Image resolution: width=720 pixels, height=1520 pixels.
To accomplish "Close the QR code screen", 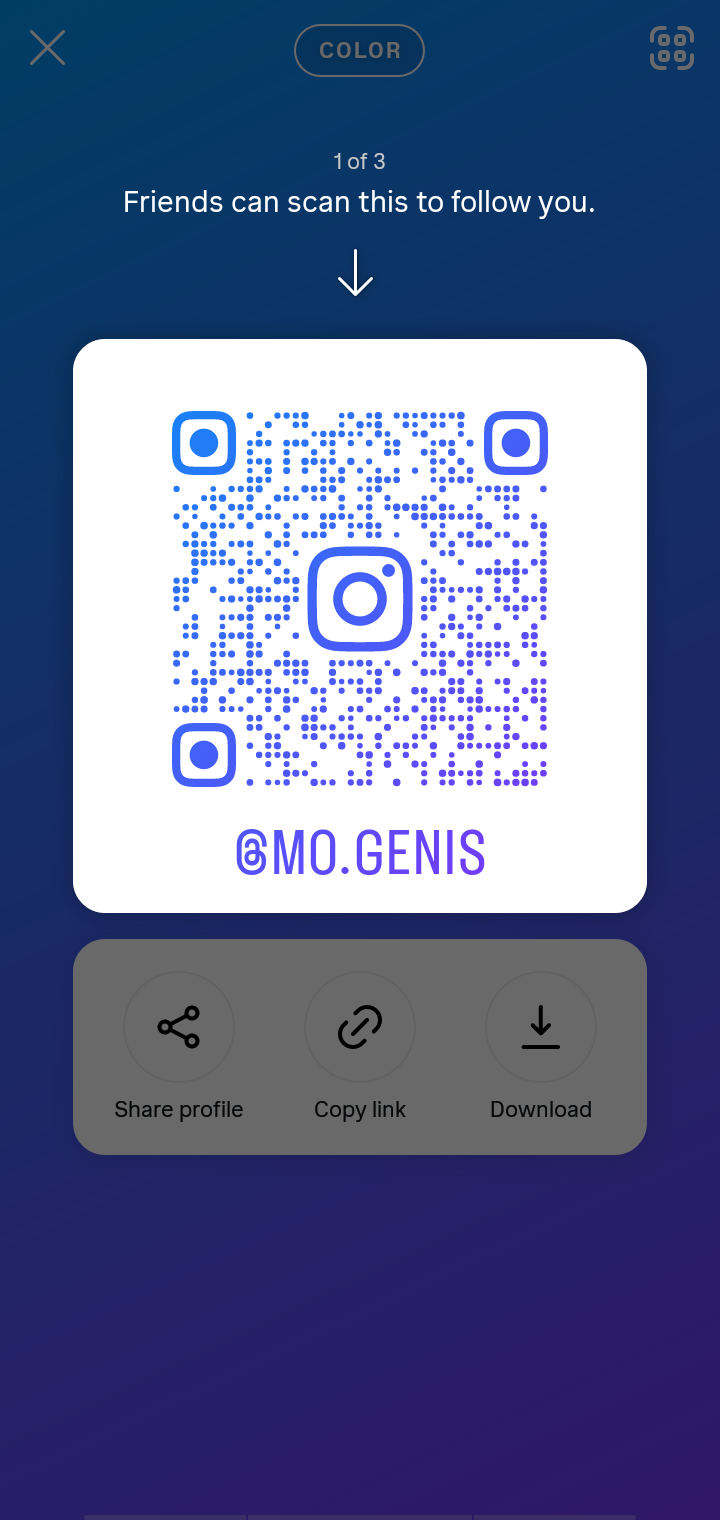I will tap(47, 48).
